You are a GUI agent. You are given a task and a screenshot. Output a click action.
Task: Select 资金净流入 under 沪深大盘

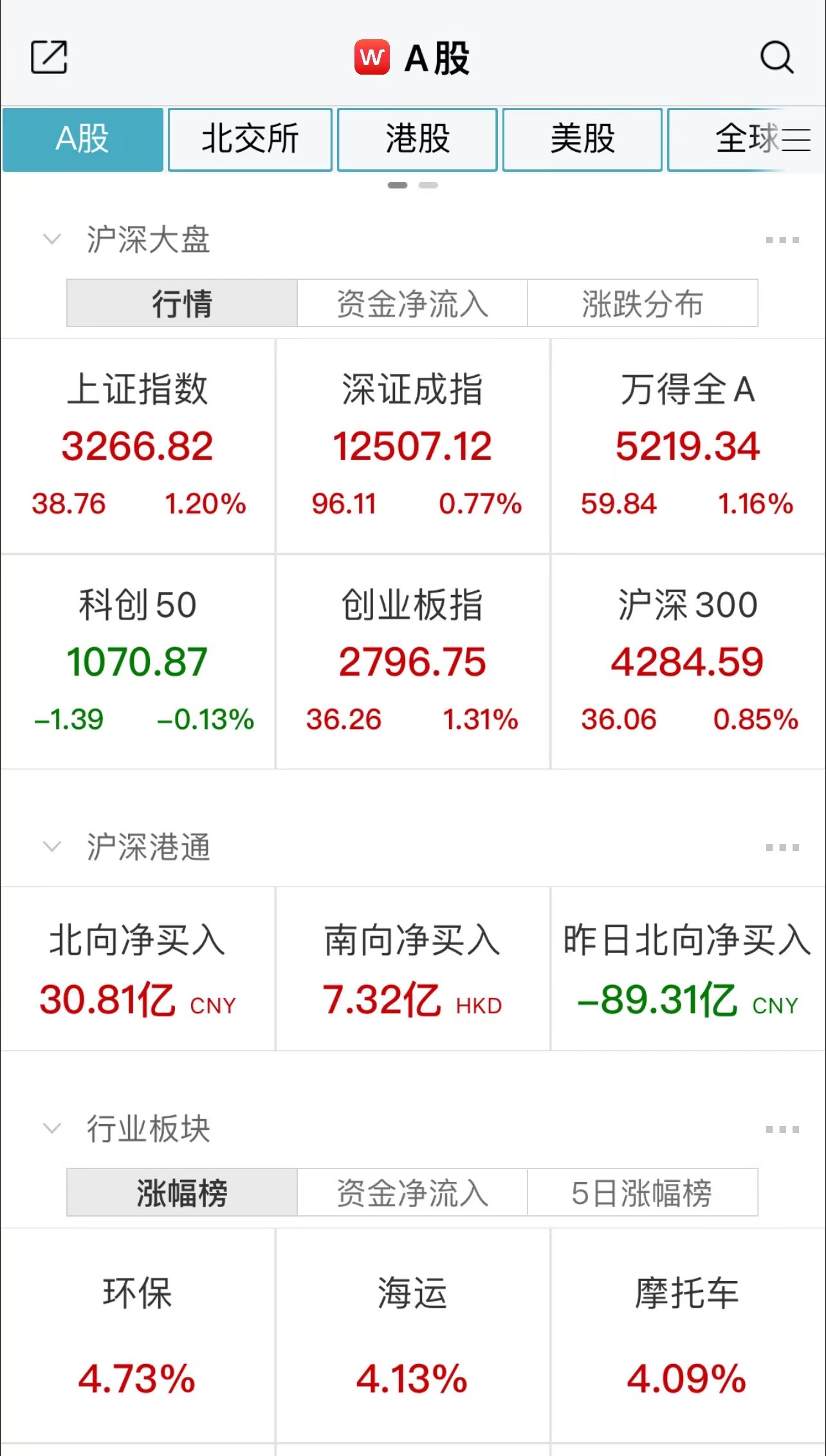[x=412, y=303]
